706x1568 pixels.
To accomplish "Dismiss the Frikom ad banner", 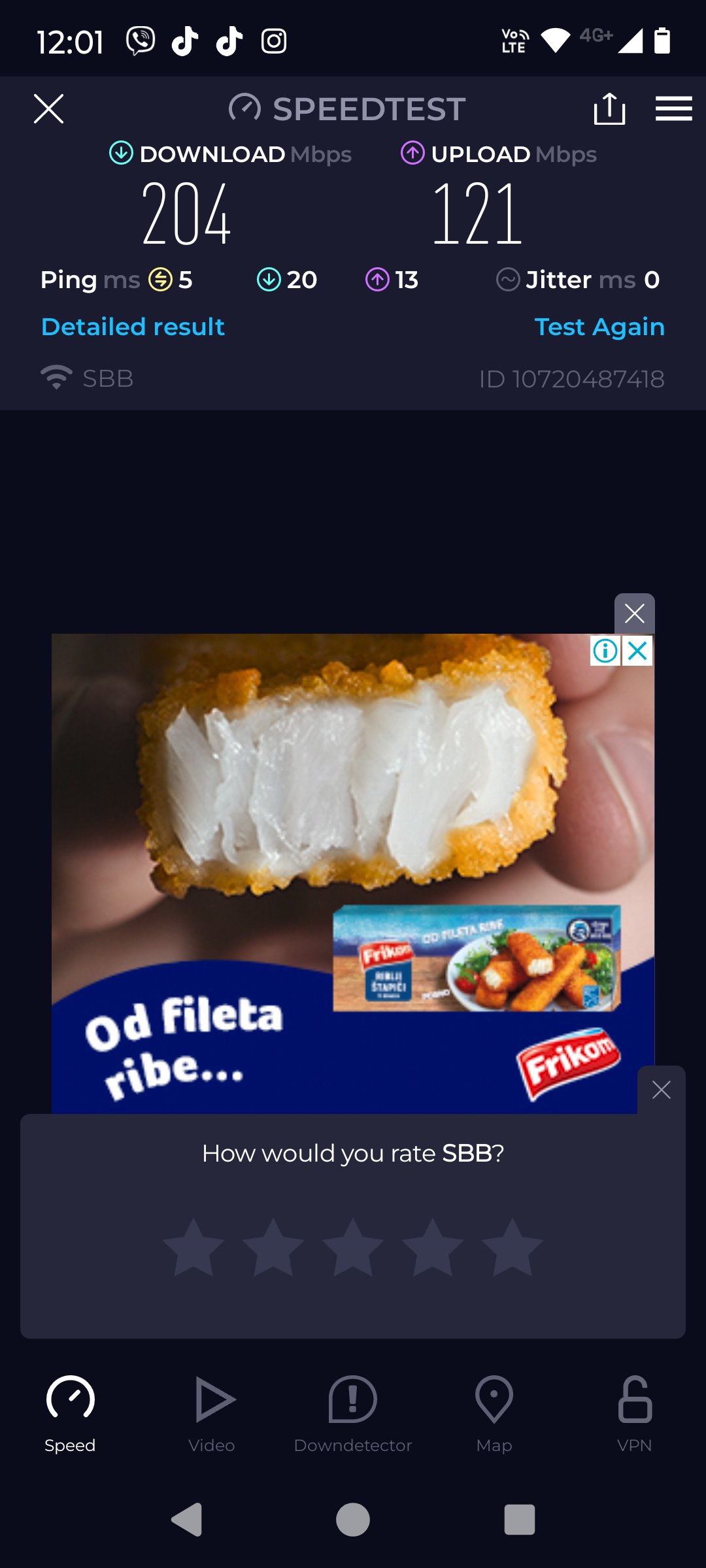I will coord(634,613).
